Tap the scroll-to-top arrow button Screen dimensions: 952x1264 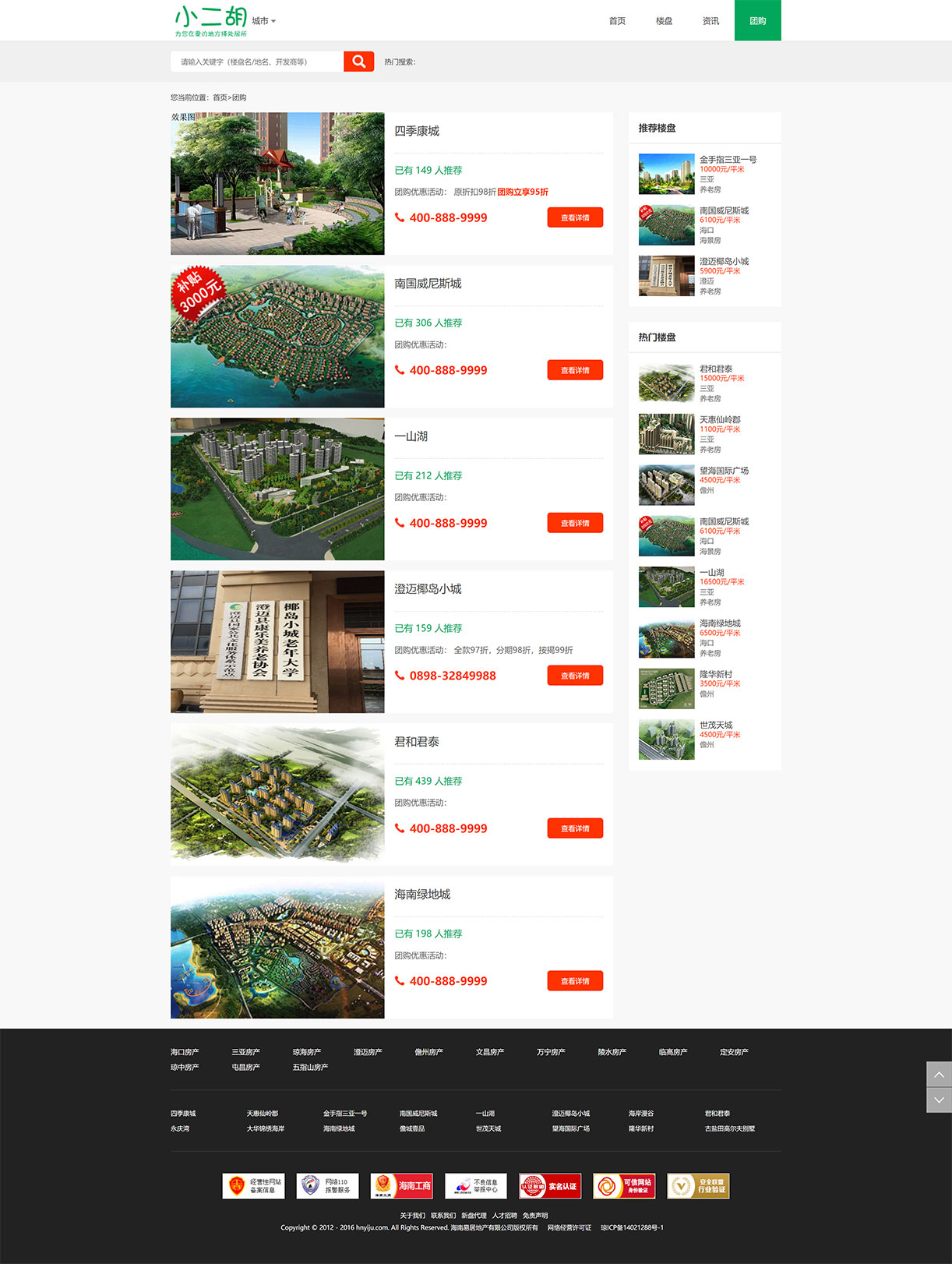pos(939,1075)
